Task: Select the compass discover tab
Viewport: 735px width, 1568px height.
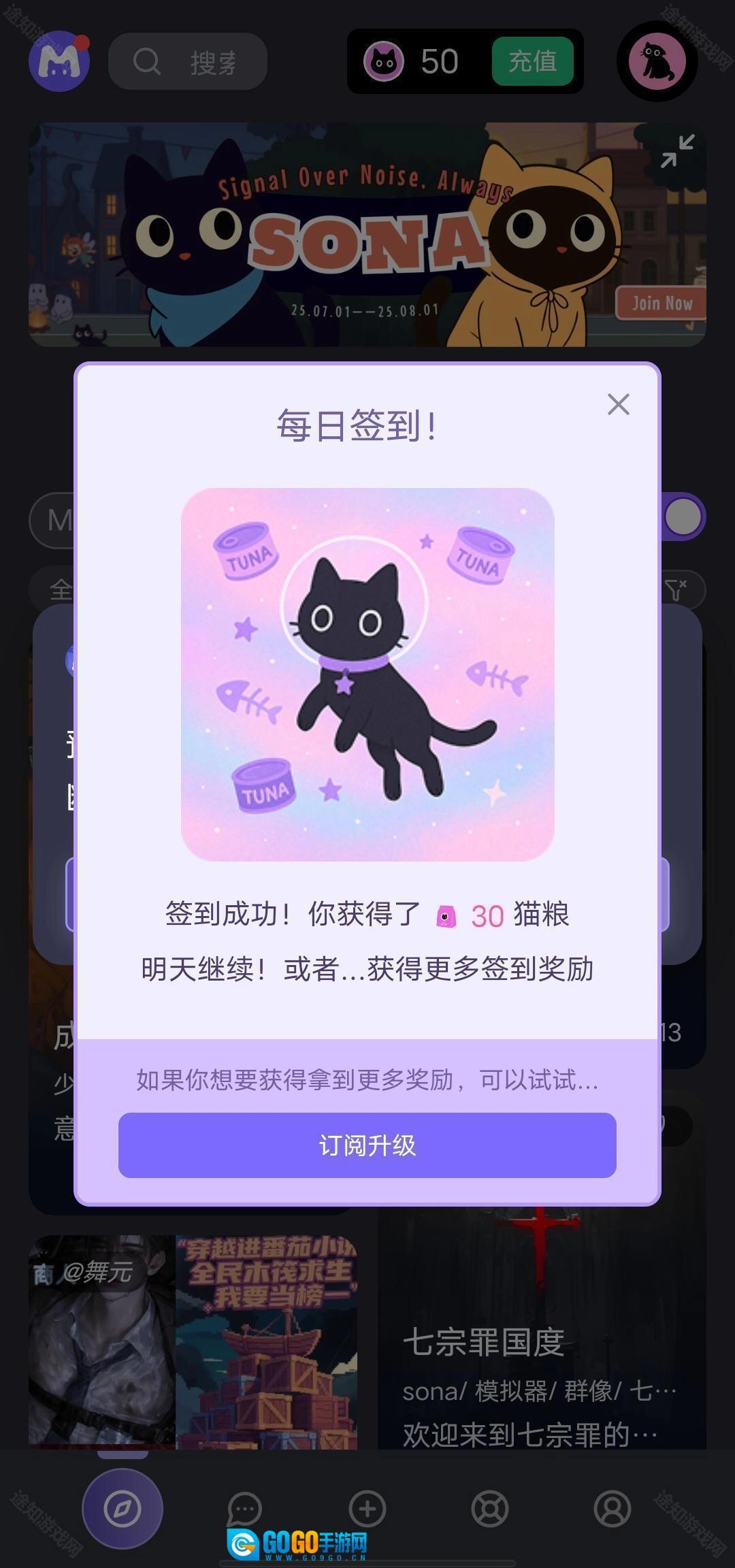Action: 122,1508
